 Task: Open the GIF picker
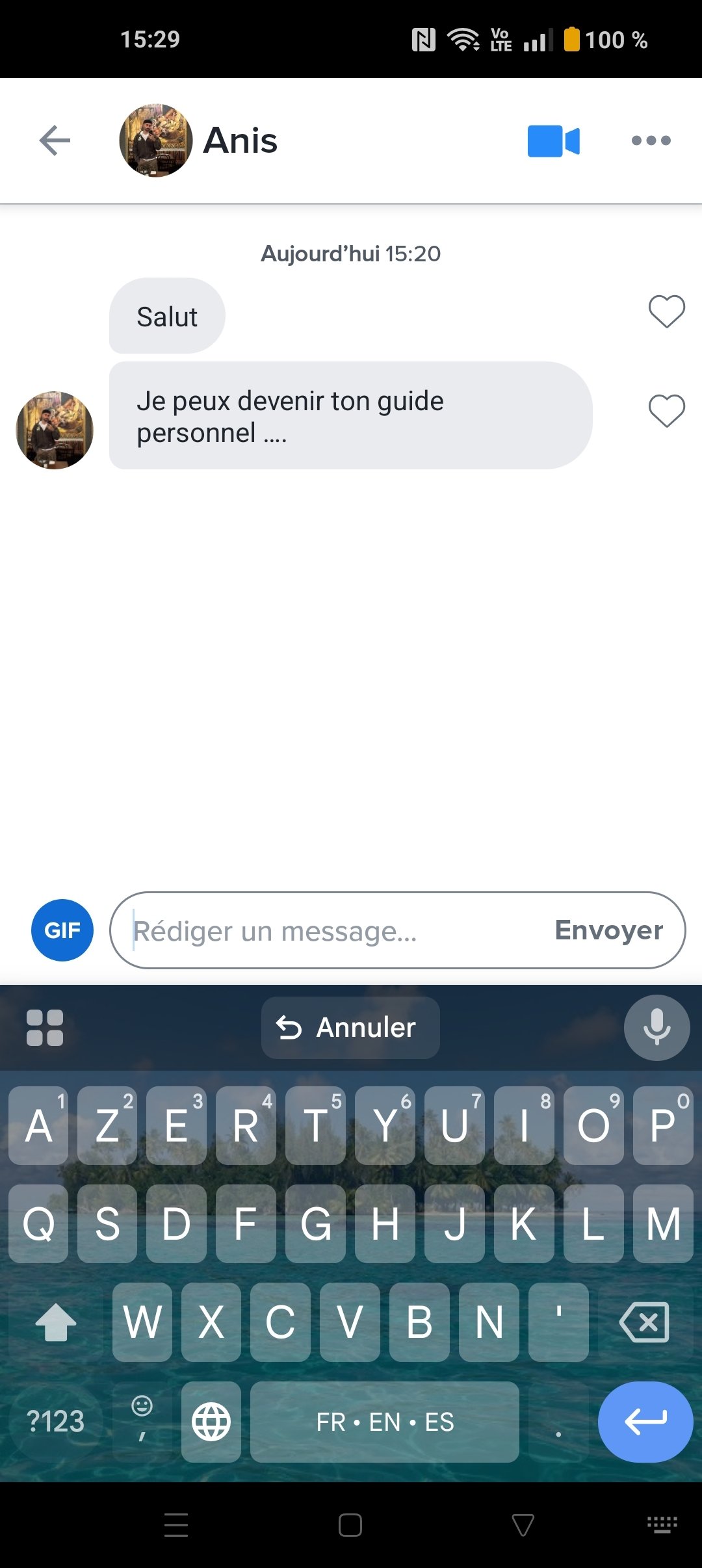click(x=62, y=930)
